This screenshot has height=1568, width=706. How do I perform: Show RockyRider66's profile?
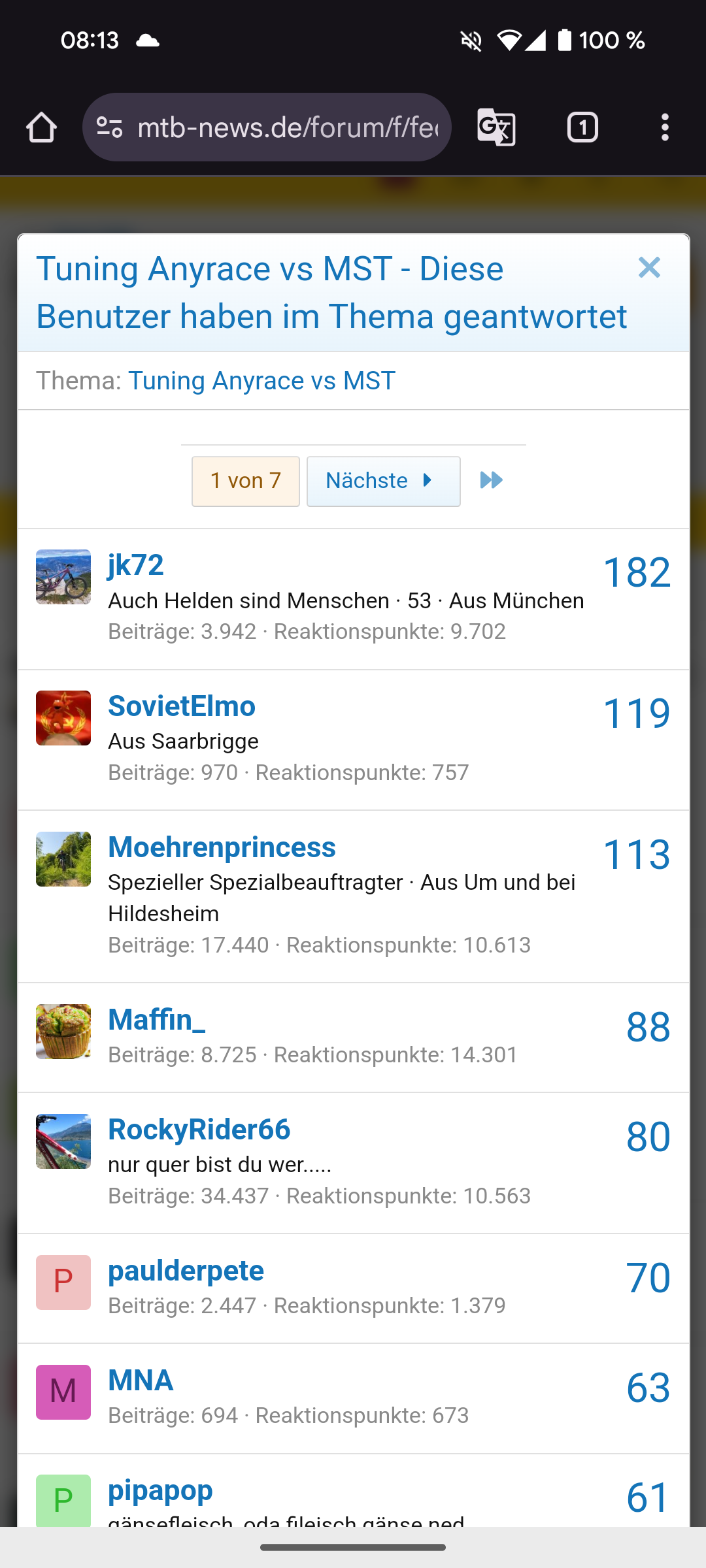click(x=199, y=1130)
